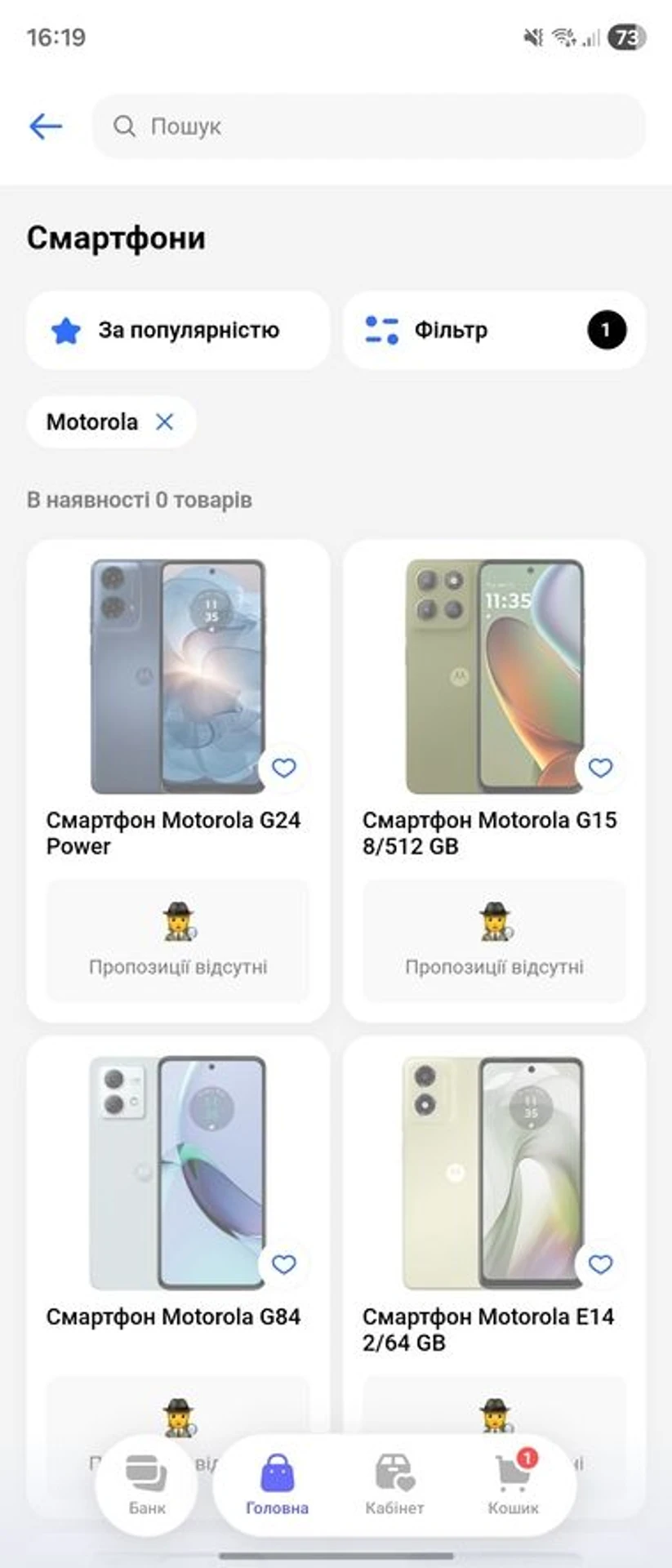This screenshot has height=1568, width=672.
Task: Switch to the Головна tab
Action: [x=278, y=1485]
